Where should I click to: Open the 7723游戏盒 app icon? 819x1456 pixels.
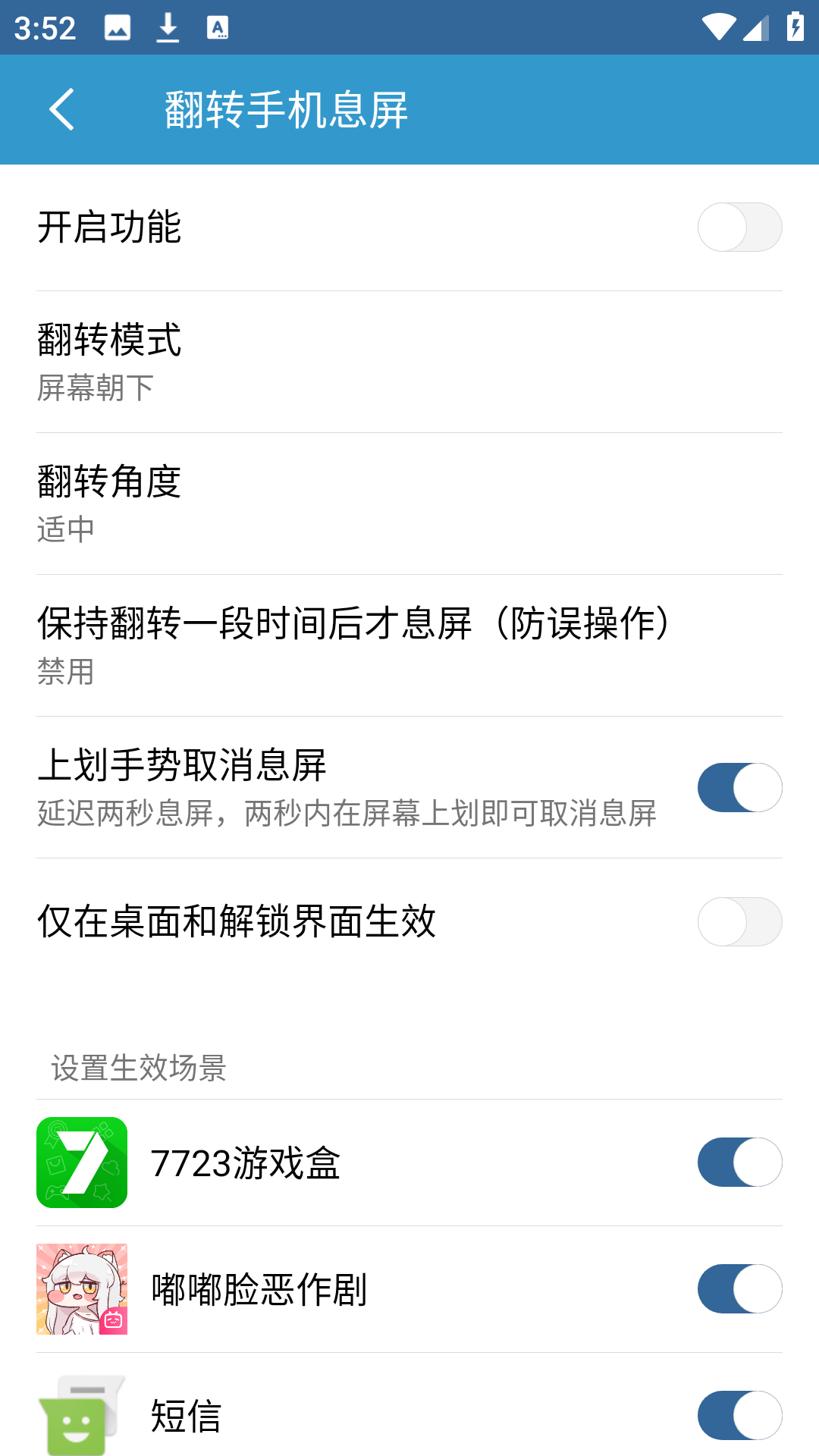tap(83, 1162)
